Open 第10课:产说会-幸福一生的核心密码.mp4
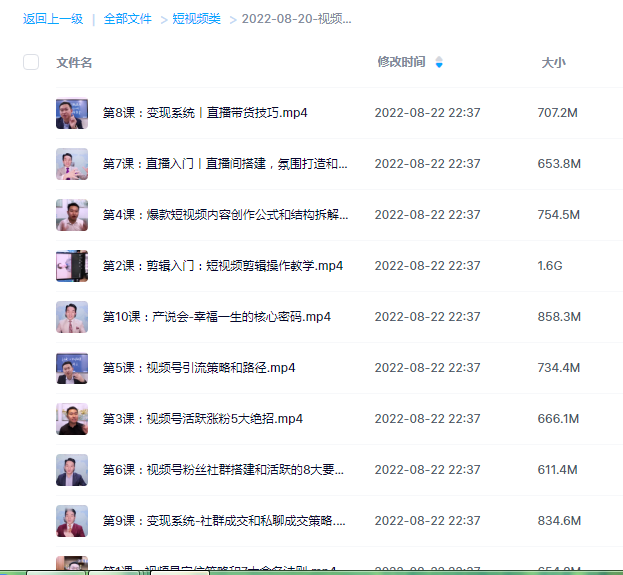Image resolution: width=623 pixels, height=575 pixels. [216, 317]
